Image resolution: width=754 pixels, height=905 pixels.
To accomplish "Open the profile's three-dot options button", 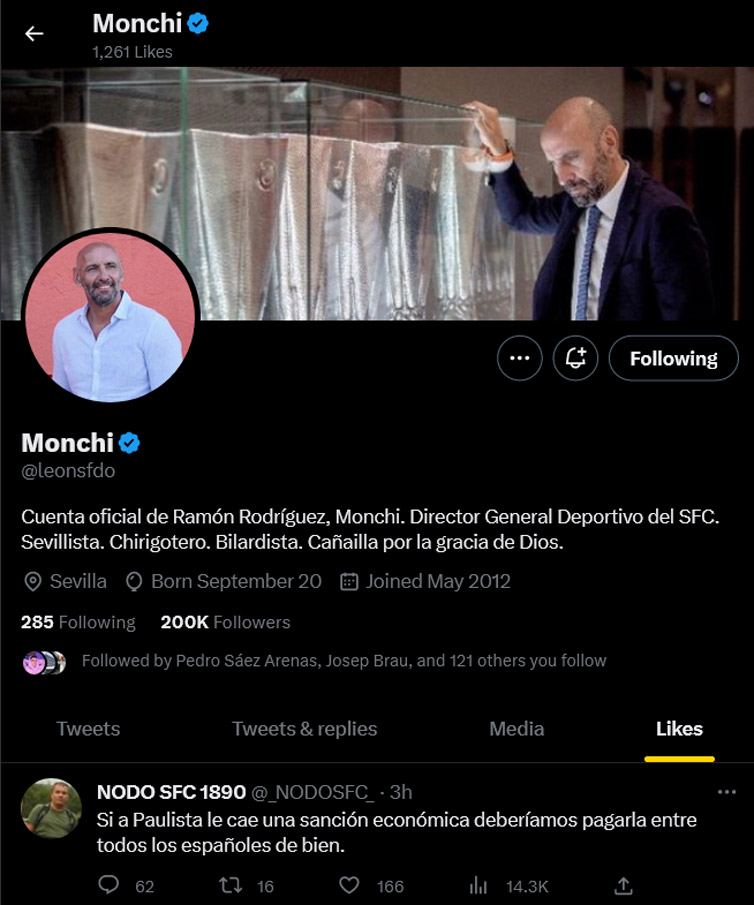I will 519,358.
